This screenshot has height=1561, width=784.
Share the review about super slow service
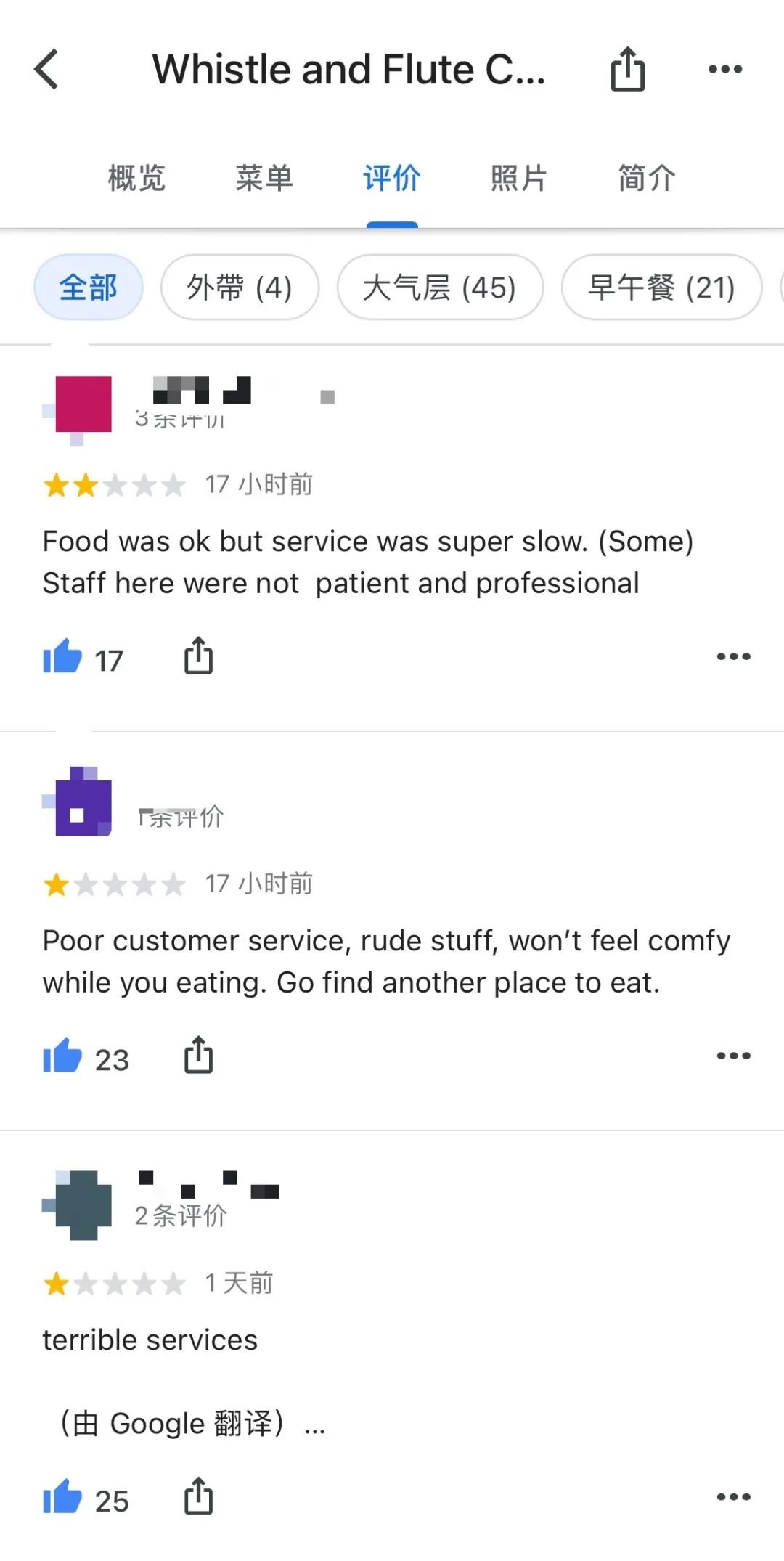[198, 656]
